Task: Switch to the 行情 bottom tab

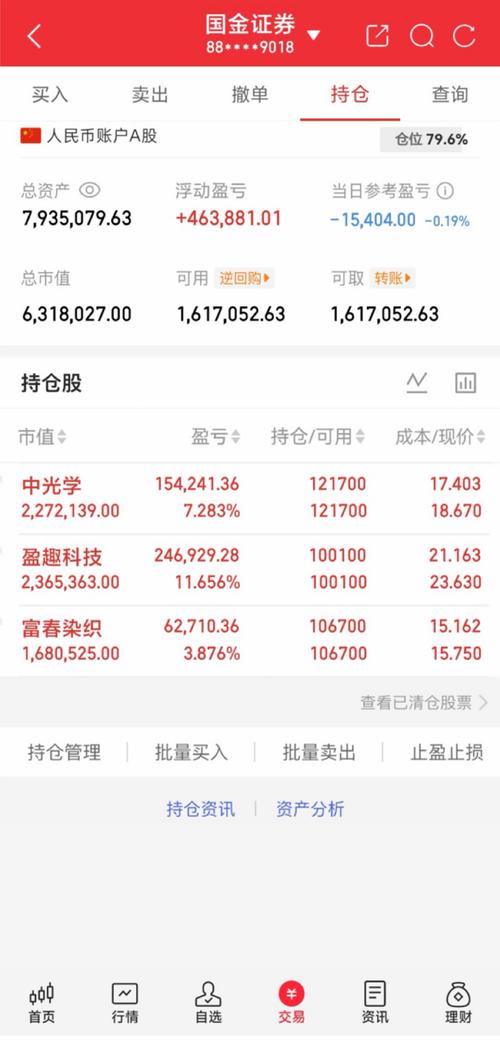Action: tap(125, 1002)
